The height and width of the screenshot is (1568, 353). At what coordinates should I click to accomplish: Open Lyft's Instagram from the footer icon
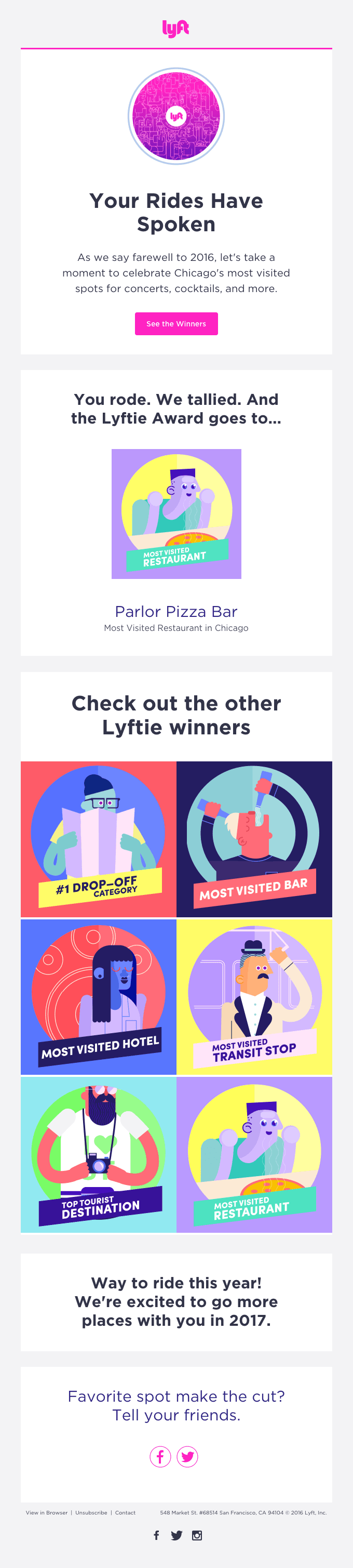tap(197, 1535)
